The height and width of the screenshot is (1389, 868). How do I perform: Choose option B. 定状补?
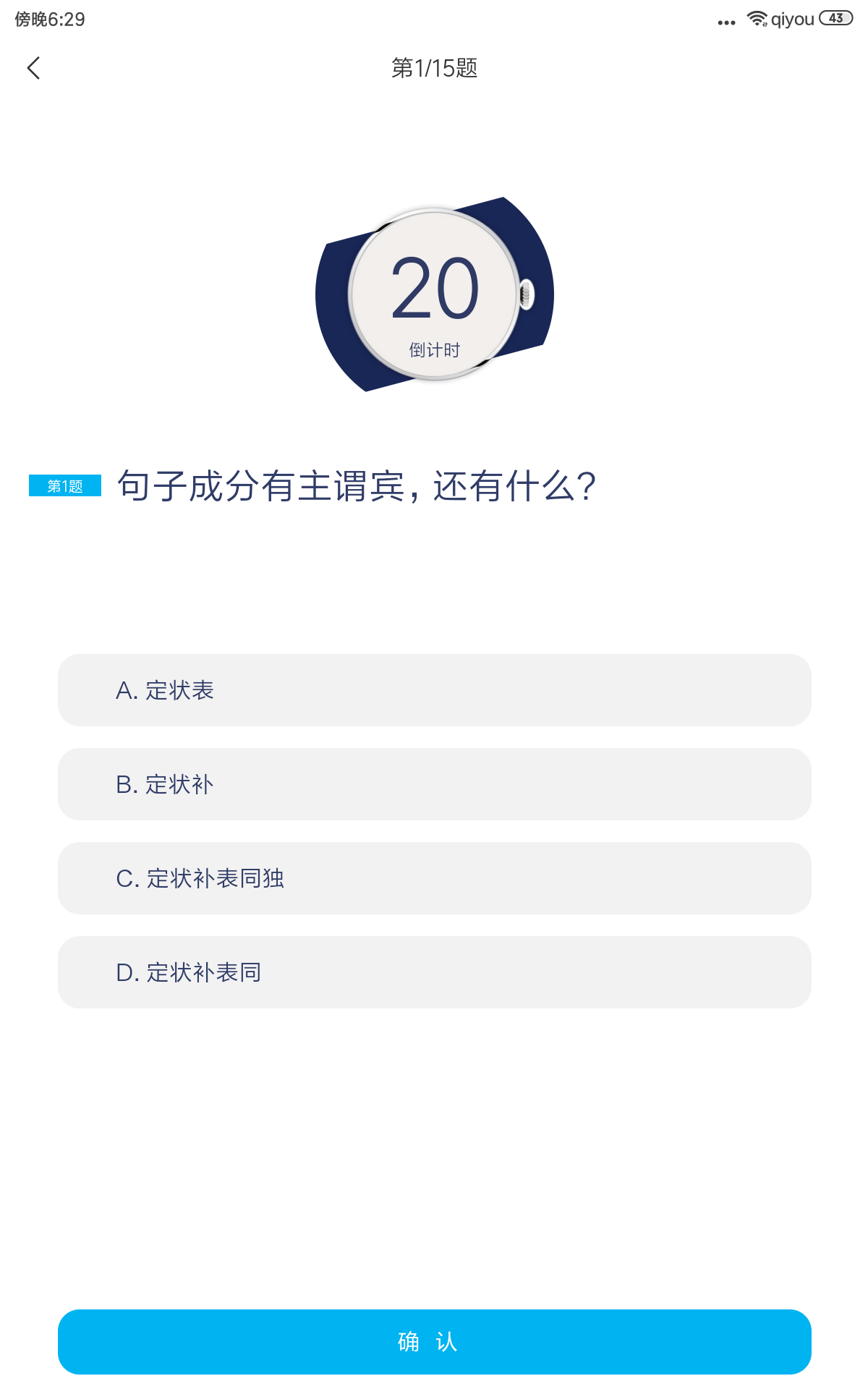(x=434, y=784)
